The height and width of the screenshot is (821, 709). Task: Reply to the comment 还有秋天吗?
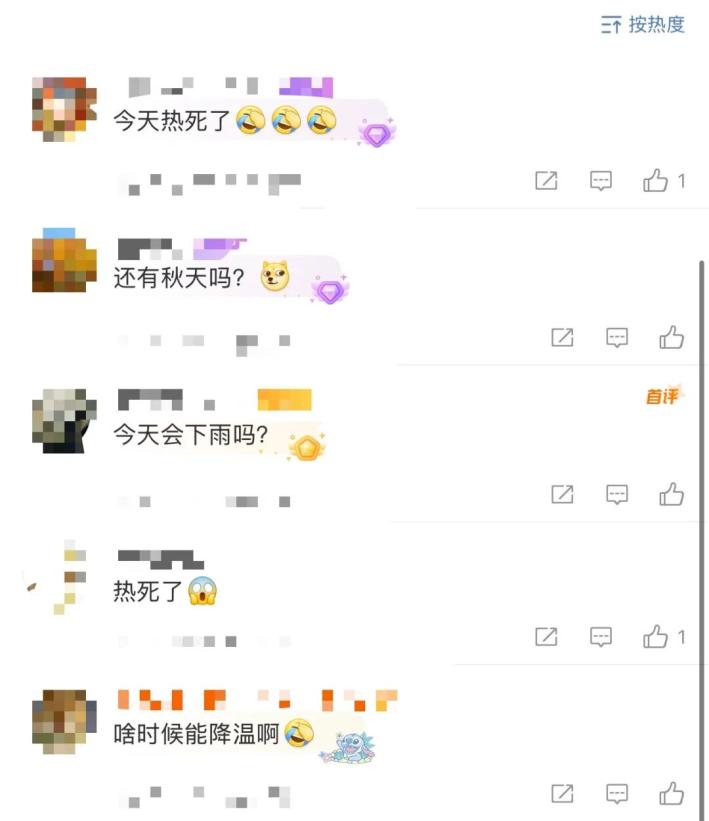tap(617, 338)
